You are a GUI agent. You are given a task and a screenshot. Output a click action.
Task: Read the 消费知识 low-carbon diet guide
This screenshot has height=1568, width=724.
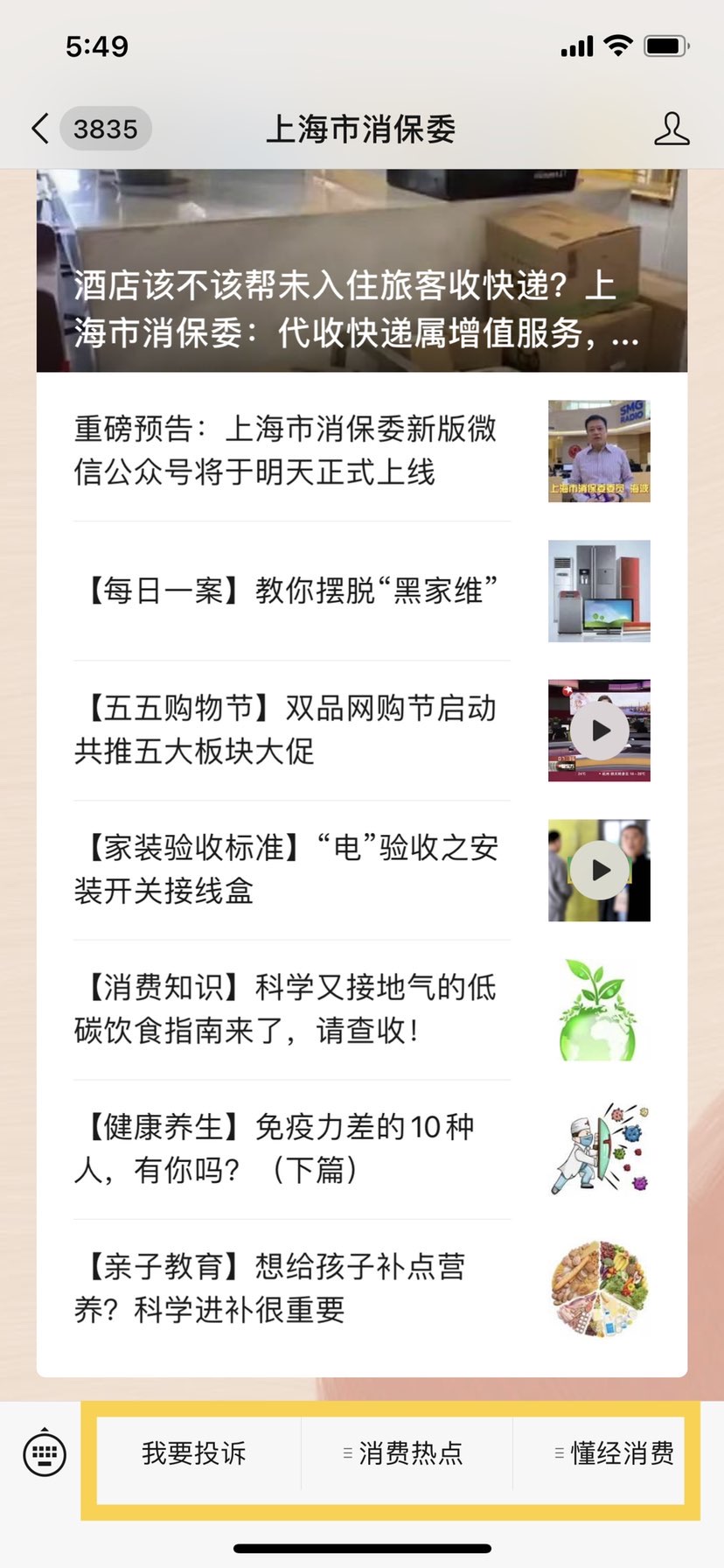tap(362, 1010)
